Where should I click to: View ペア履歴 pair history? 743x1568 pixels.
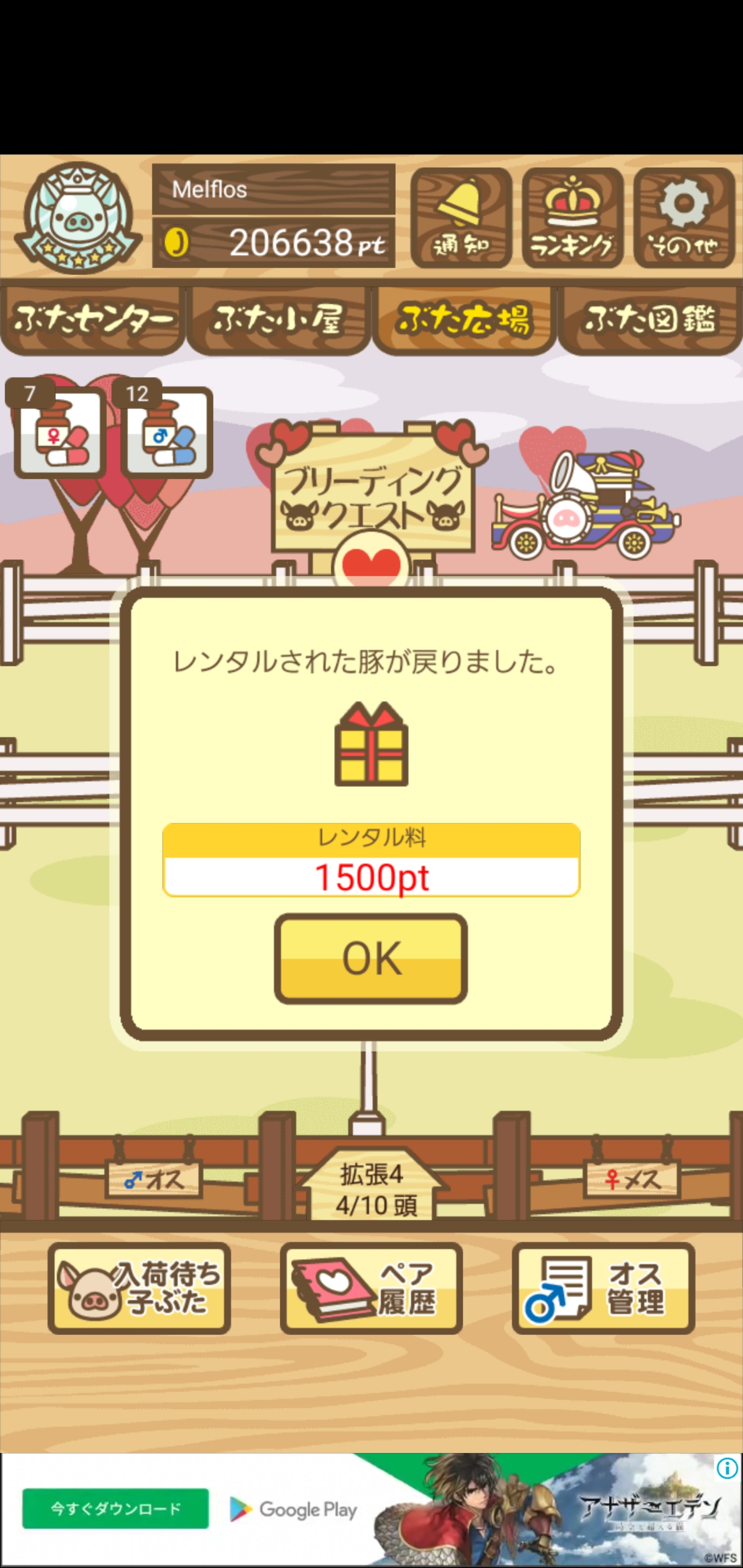pyautogui.click(x=371, y=1288)
